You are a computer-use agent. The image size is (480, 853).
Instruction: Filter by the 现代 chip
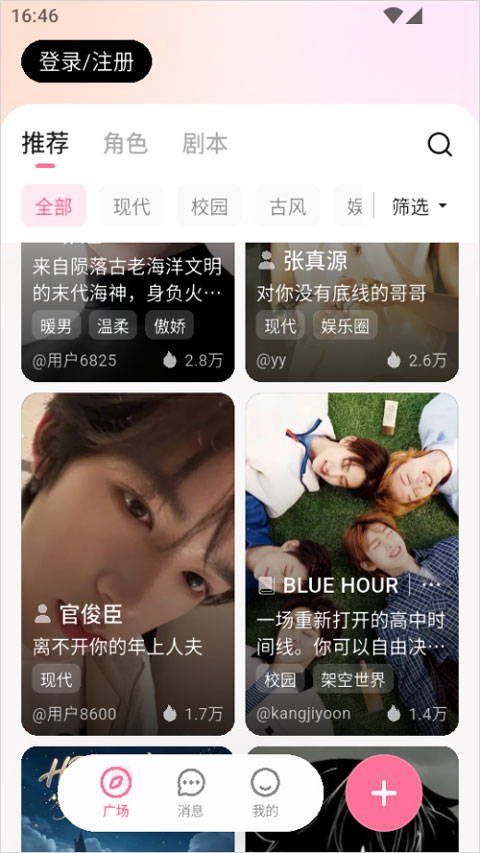click(131, 206)
